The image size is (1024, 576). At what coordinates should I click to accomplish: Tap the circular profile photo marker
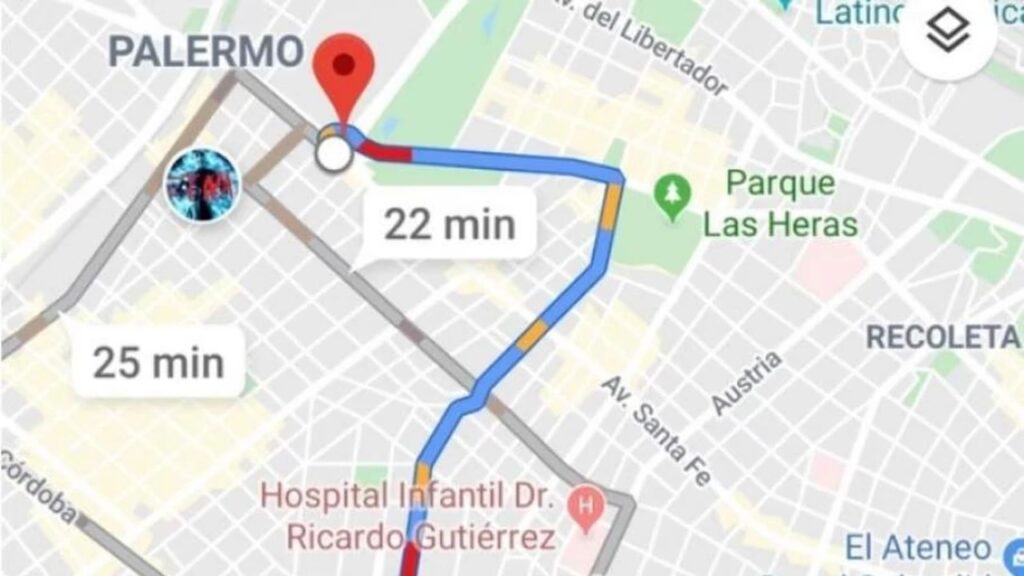(x=203, y=186)
